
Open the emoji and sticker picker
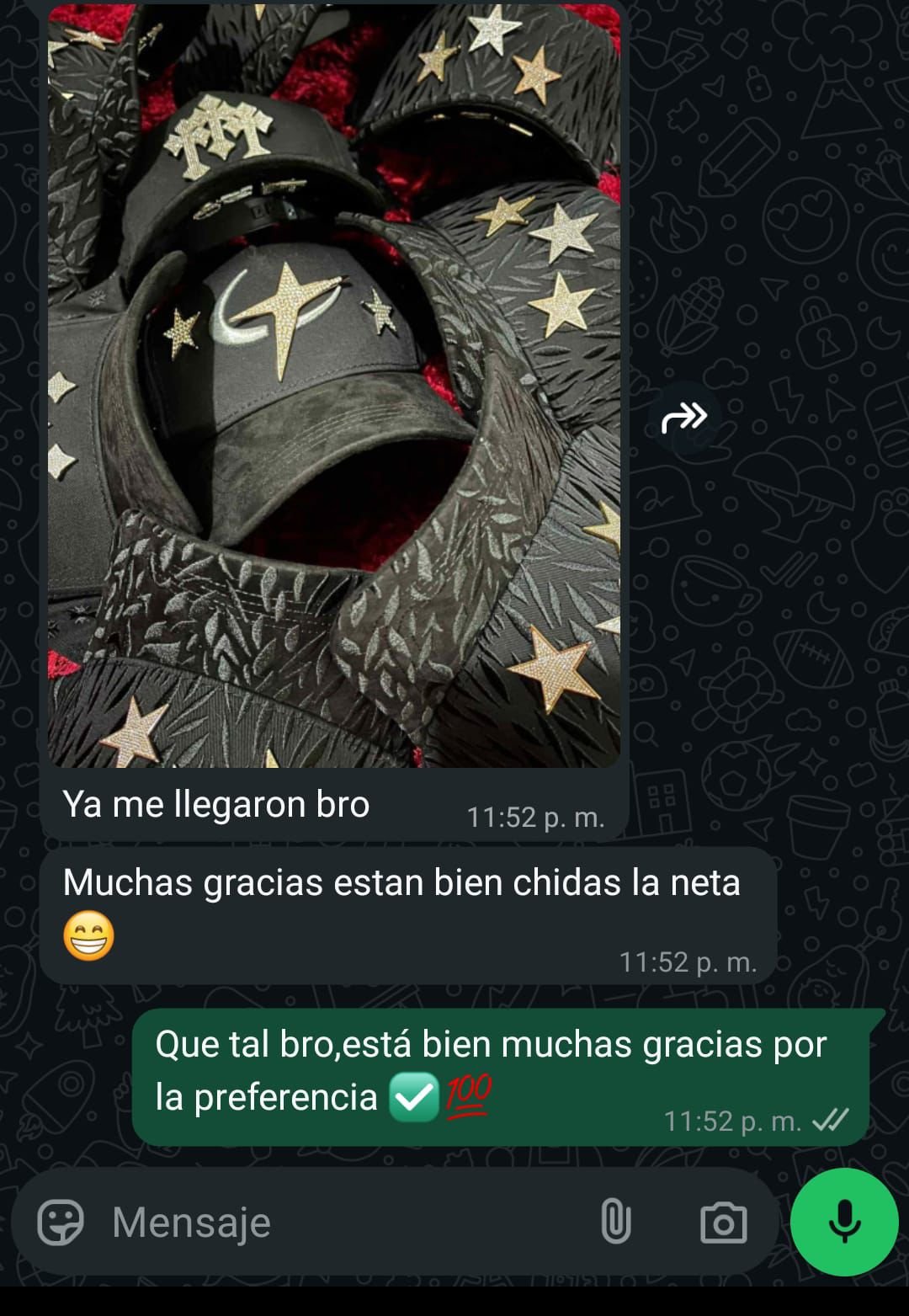(x=61, y=1222)
